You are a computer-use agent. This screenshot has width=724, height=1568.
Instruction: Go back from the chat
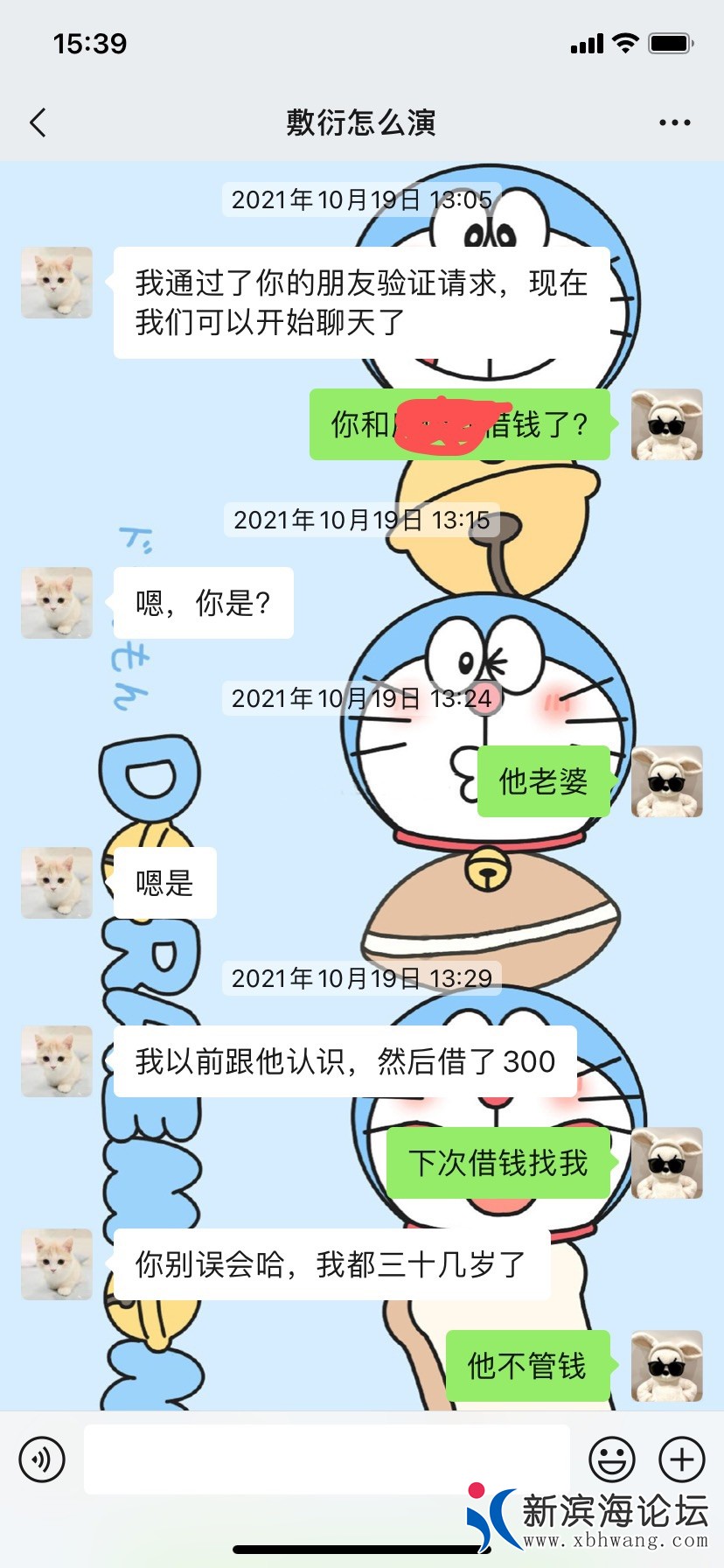click(x=38, y=123)
